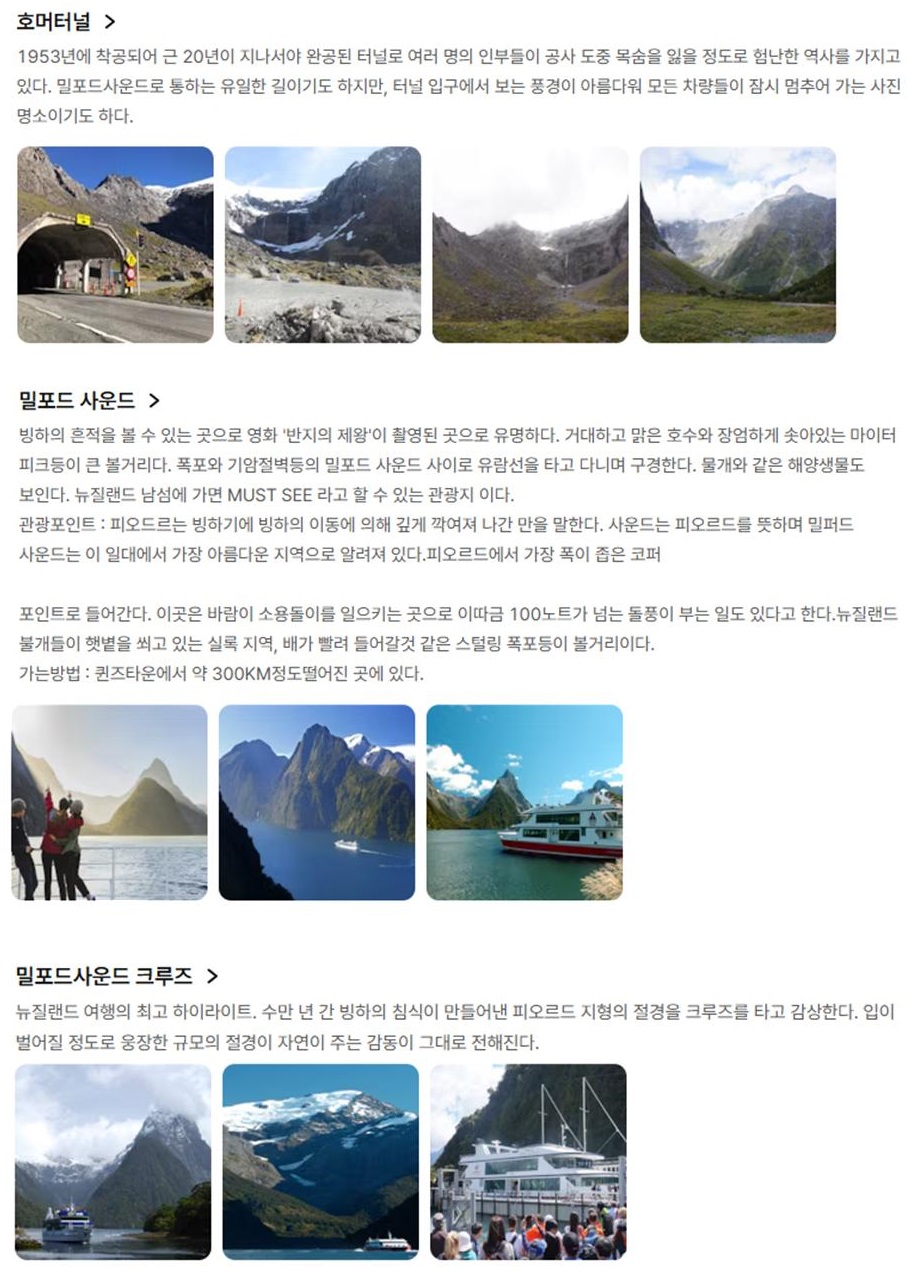View the Homer Tunnel entrance photo

[115, 245]
